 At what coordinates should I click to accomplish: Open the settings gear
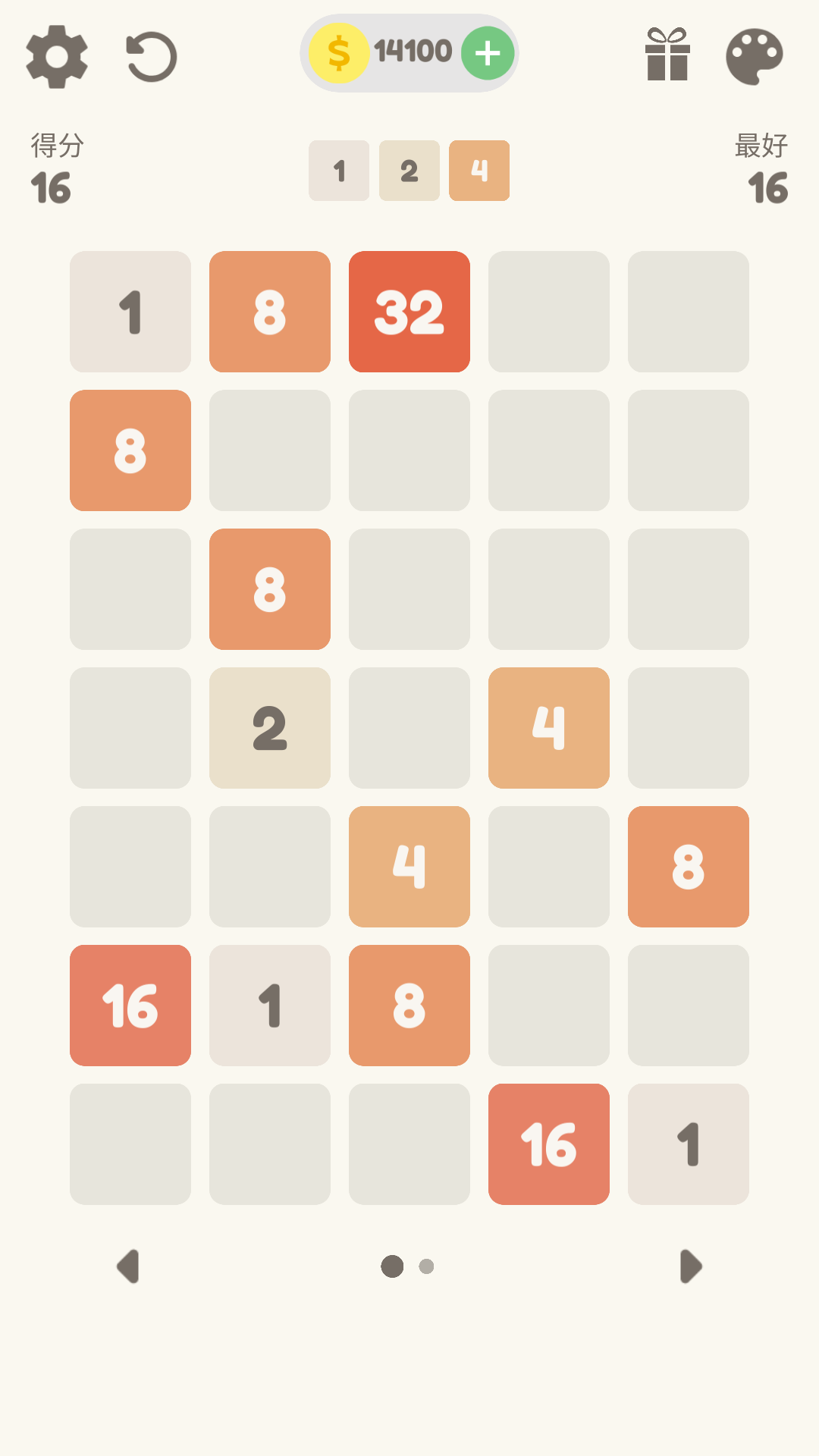pyautogui.click(x=57, y=57)
